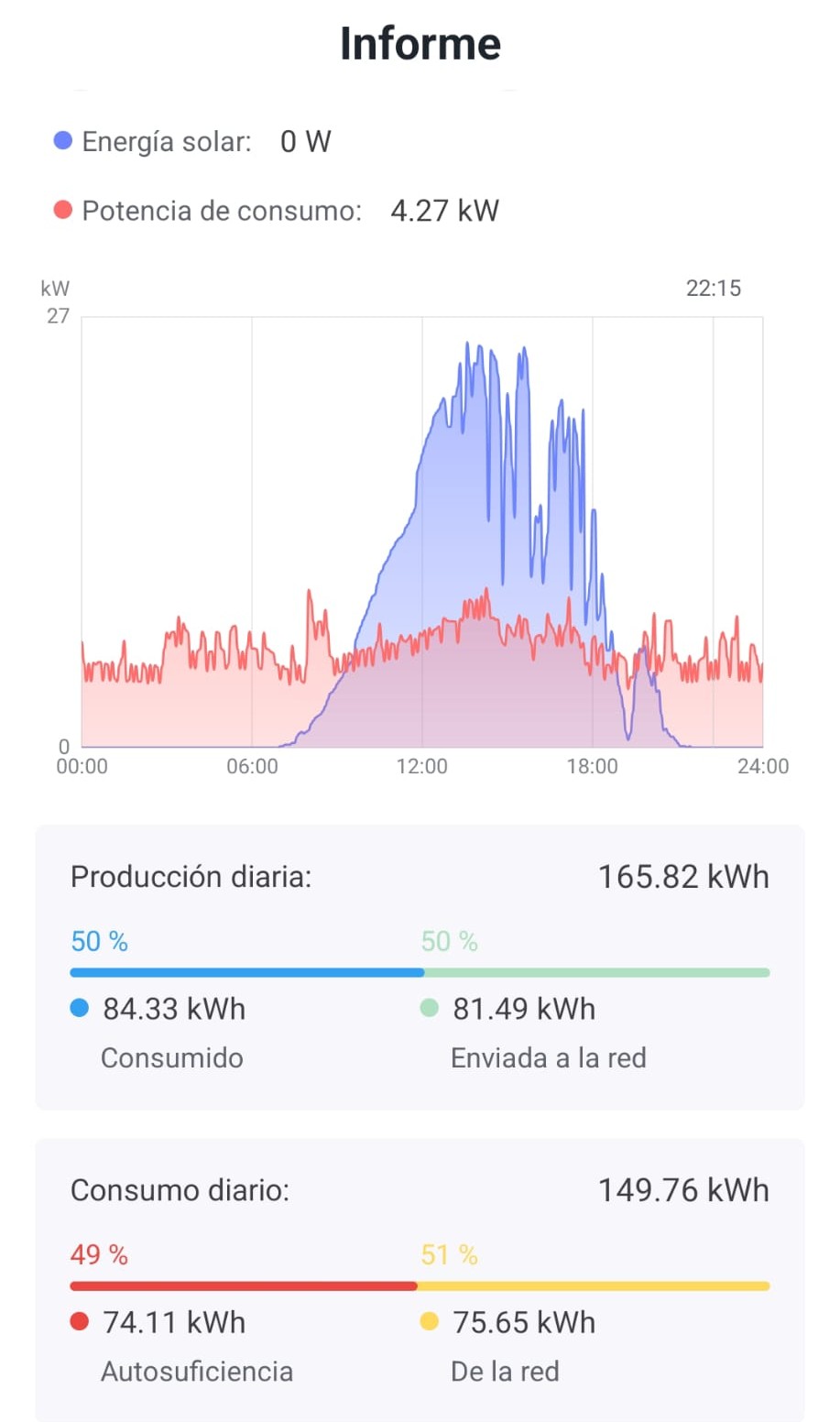840x1422 pixels.
Task: Click the blue 50% production progress bar
Action: point(247,971)
